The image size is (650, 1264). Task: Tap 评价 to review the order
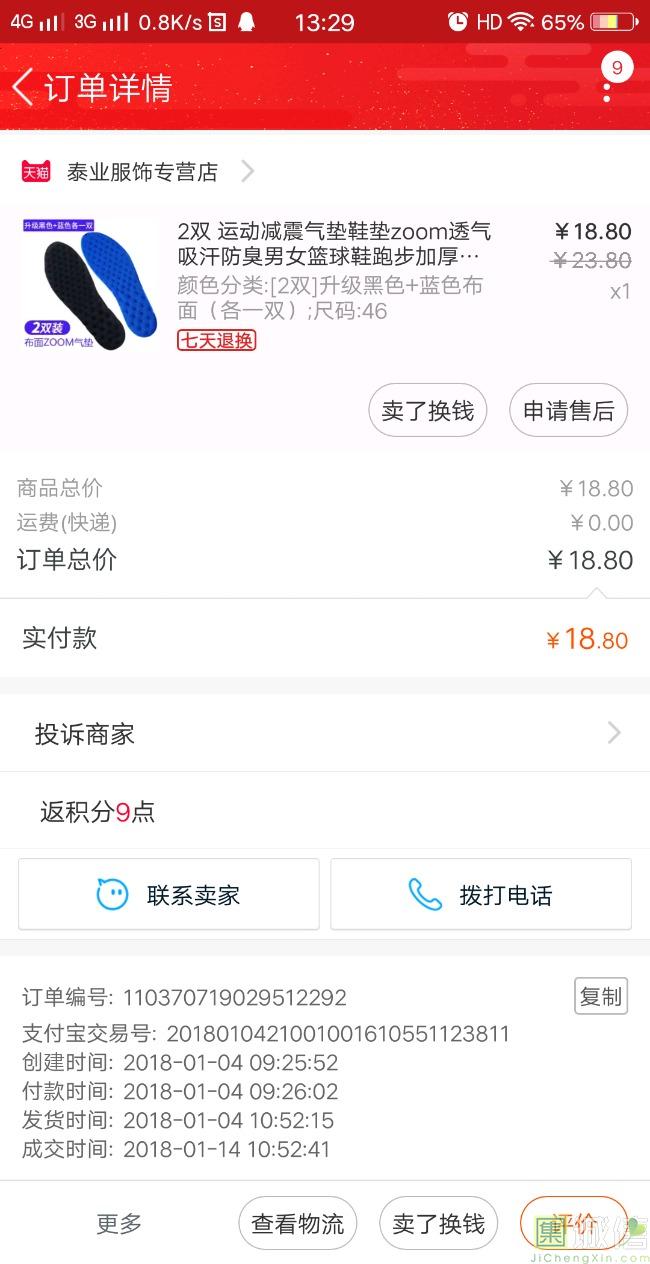pyautogui.click(x=574, y=1223)
